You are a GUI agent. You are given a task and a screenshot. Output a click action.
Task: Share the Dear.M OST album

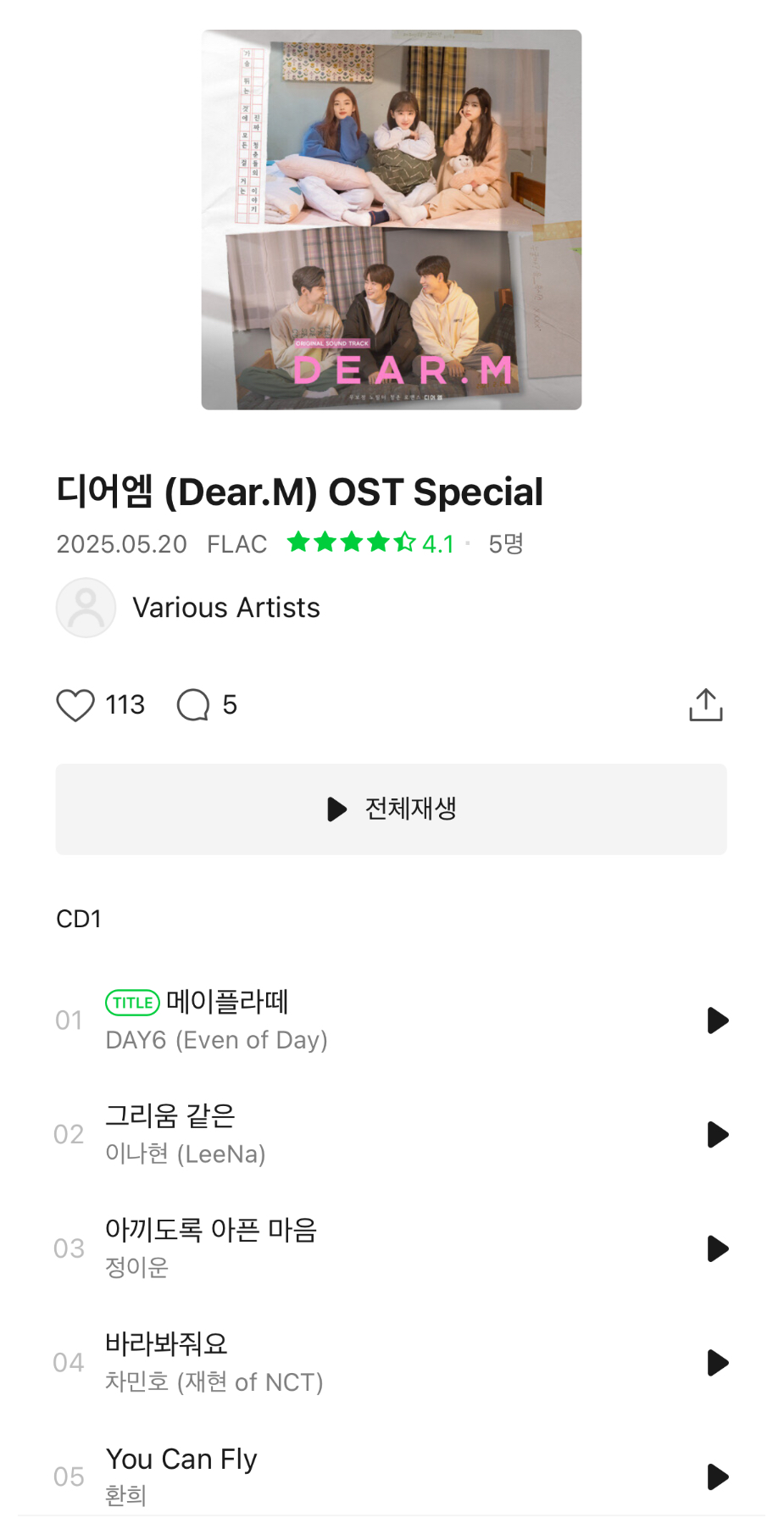(x=705, y=705)
